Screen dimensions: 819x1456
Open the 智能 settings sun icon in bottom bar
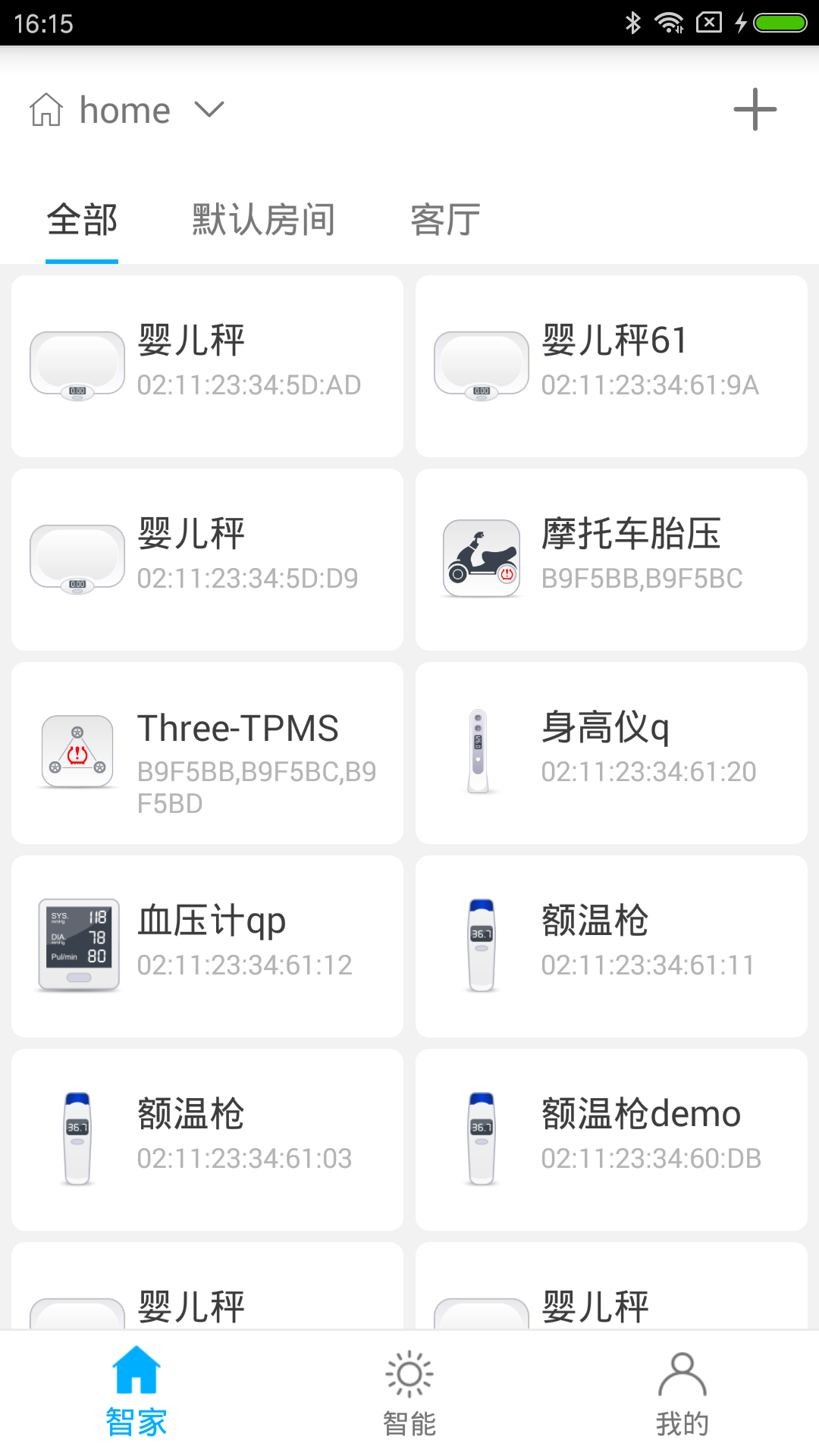409,1374
